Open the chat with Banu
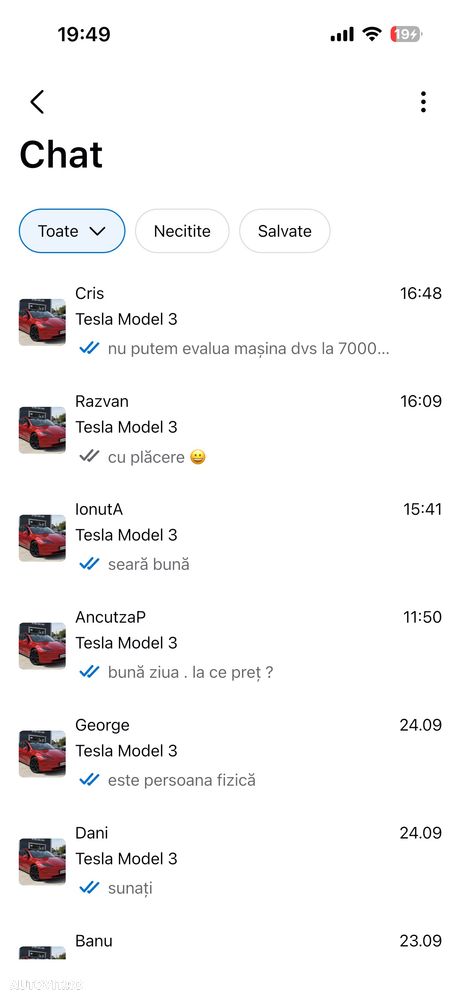 (x=230, y=952)
